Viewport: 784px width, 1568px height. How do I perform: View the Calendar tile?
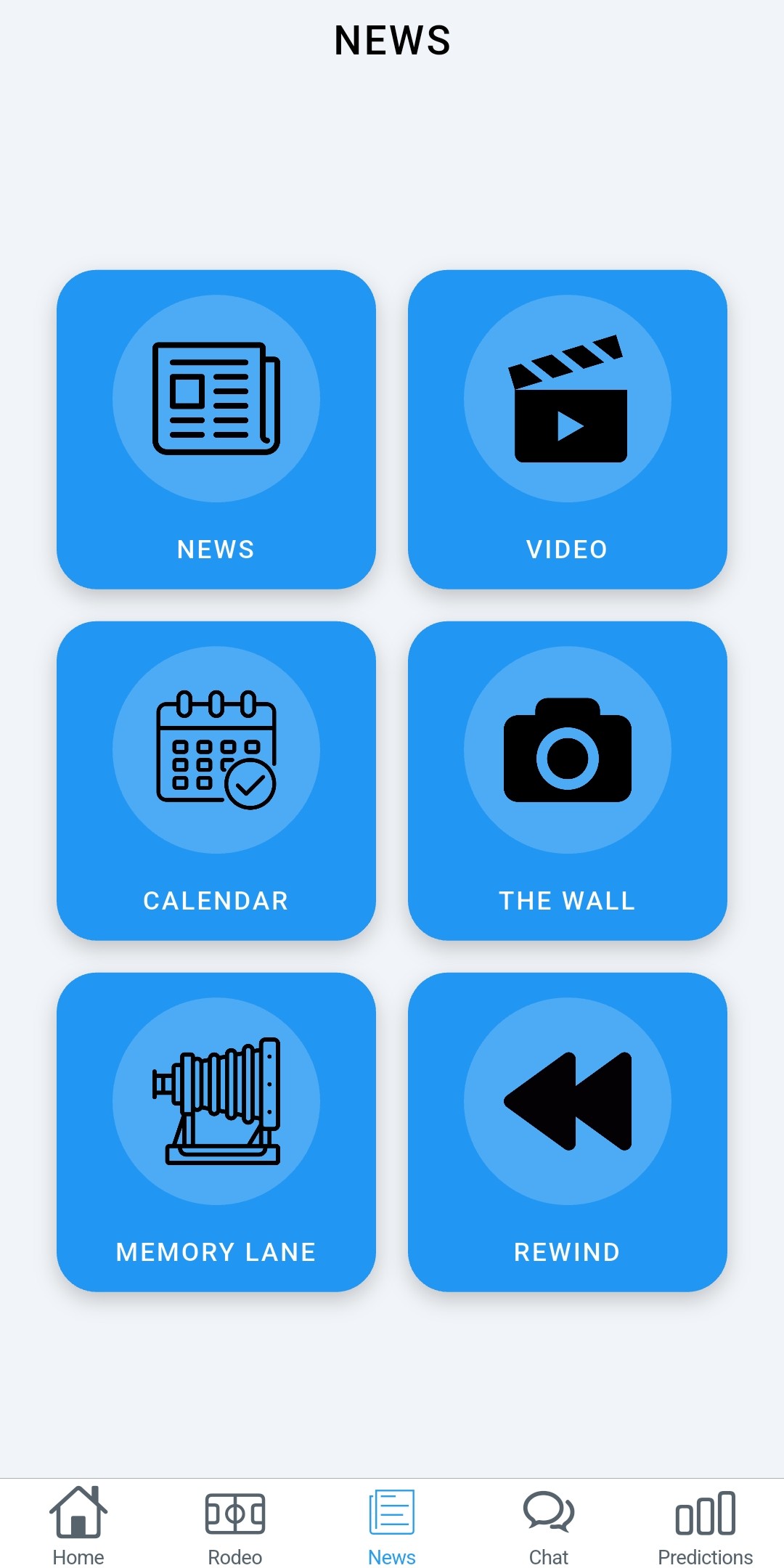coord(216,780)
